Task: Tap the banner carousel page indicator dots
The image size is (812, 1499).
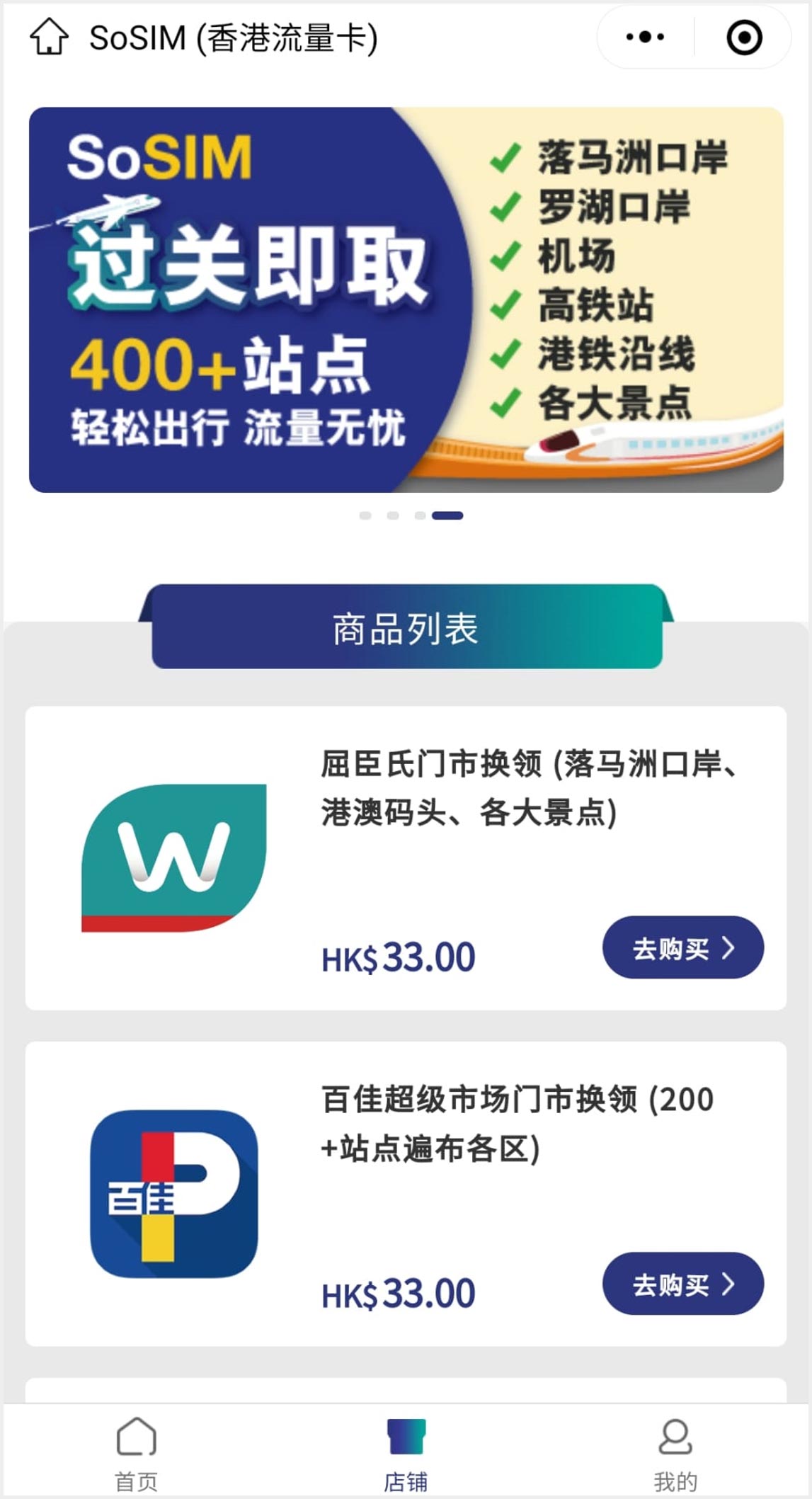Action: pyautogui.click(x=411, y=515)
